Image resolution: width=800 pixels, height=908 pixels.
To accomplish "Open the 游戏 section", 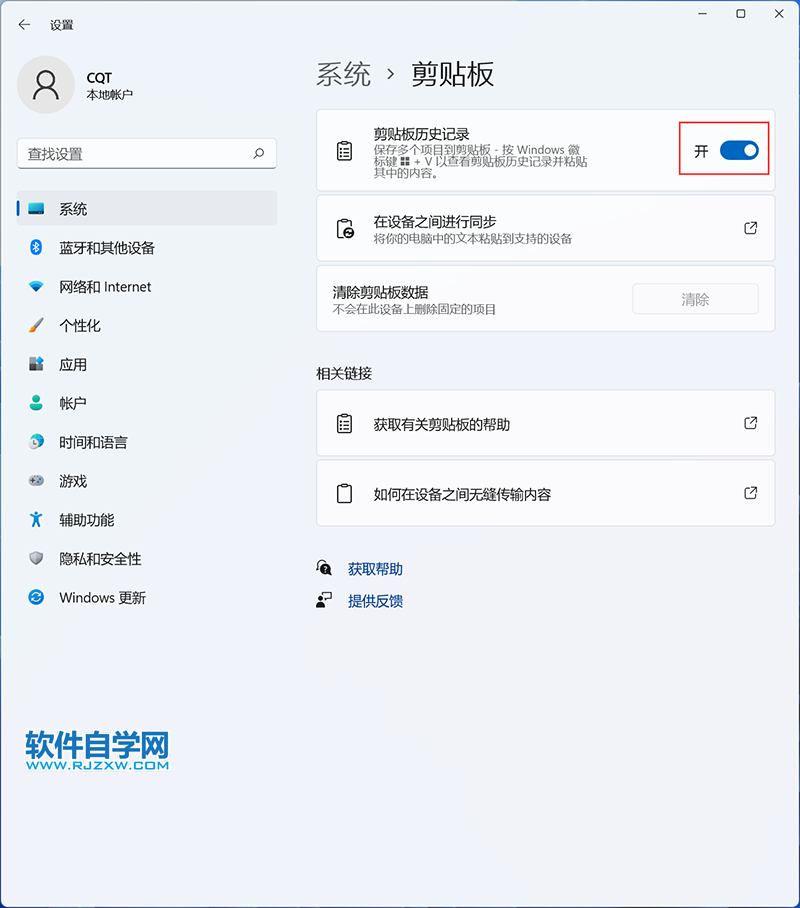I will tap(73, 481).
